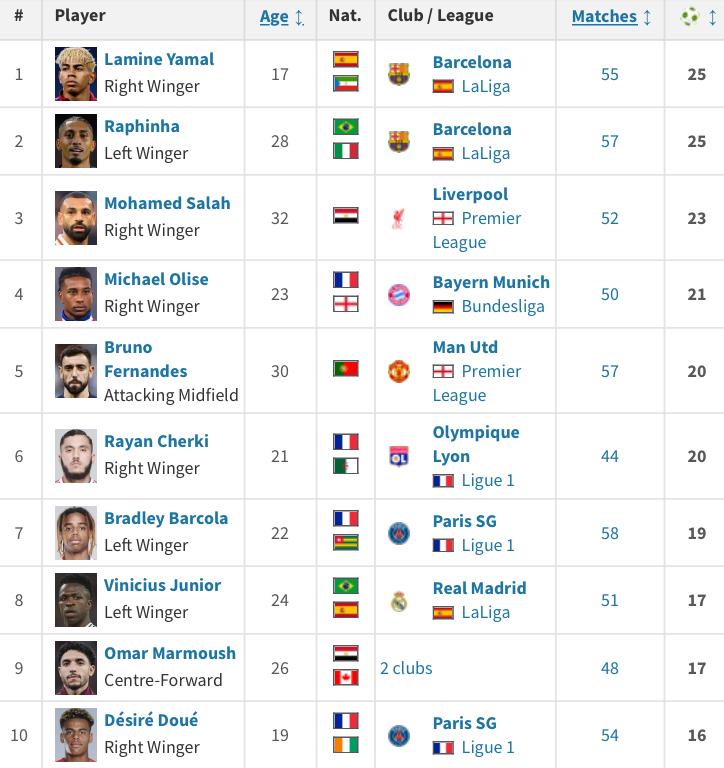The width and height of the screenshot is (724, 768).
Task: Open the Real Madrid club link
Action: [479, 588]
